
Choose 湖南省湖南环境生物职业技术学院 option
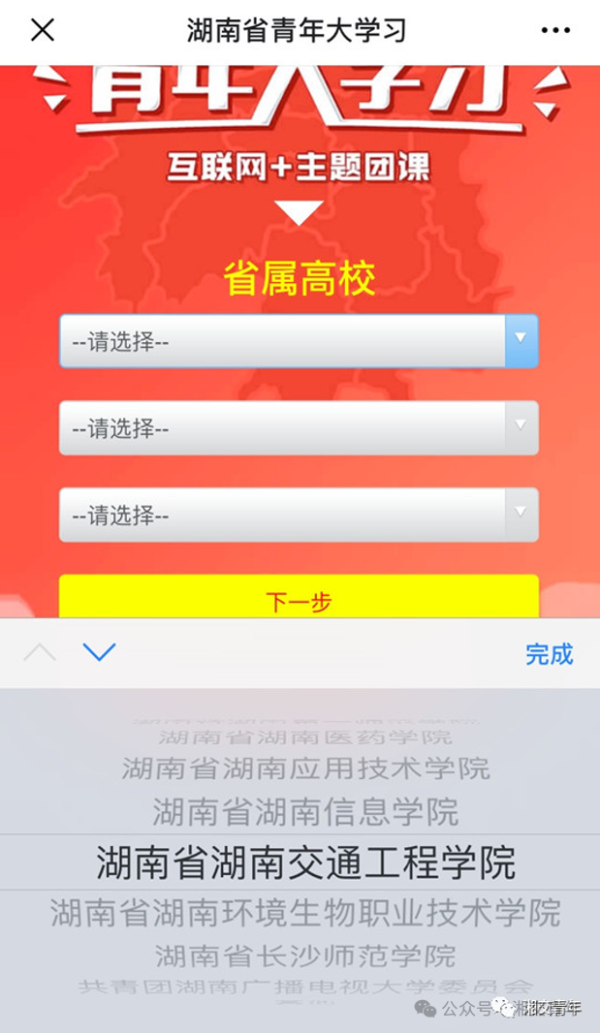tap(305, 913)
